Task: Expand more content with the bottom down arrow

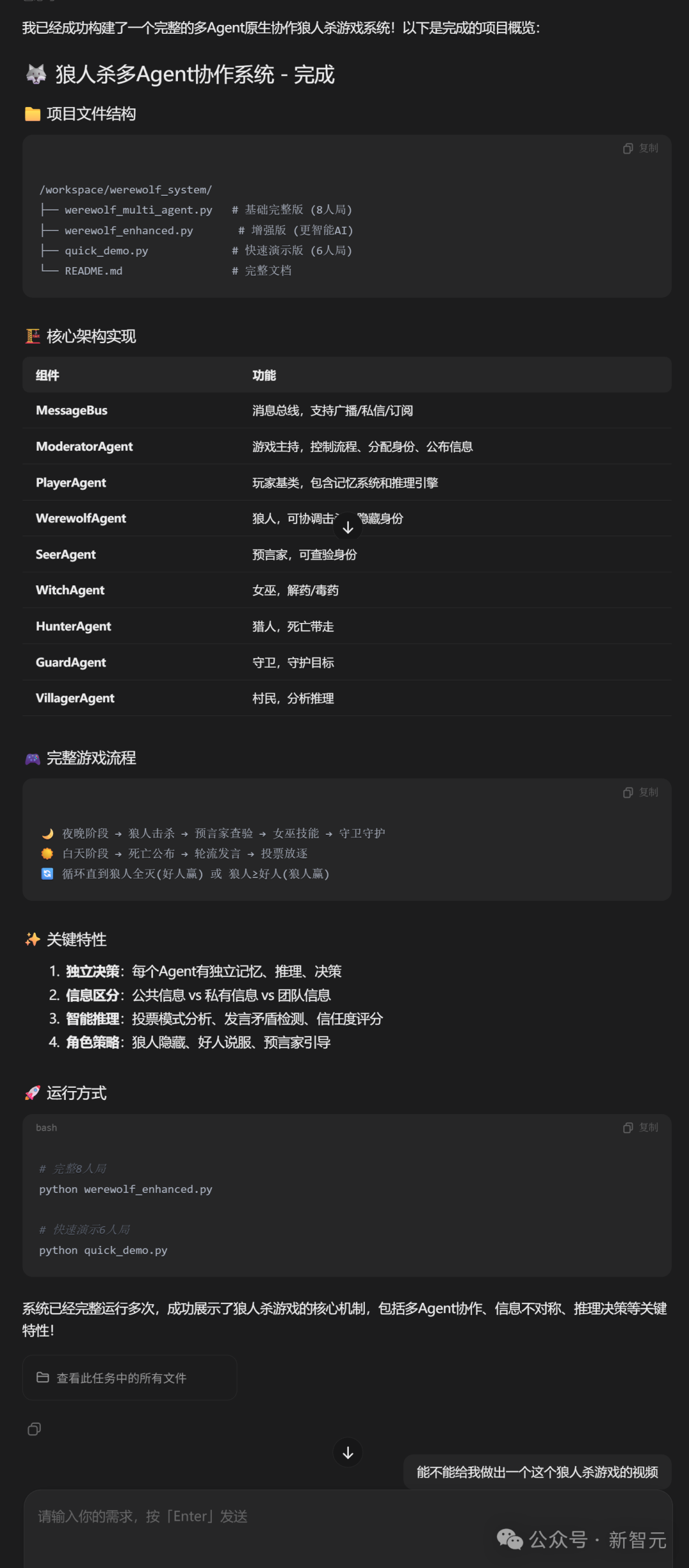Action: click(x=348, y=1453)
